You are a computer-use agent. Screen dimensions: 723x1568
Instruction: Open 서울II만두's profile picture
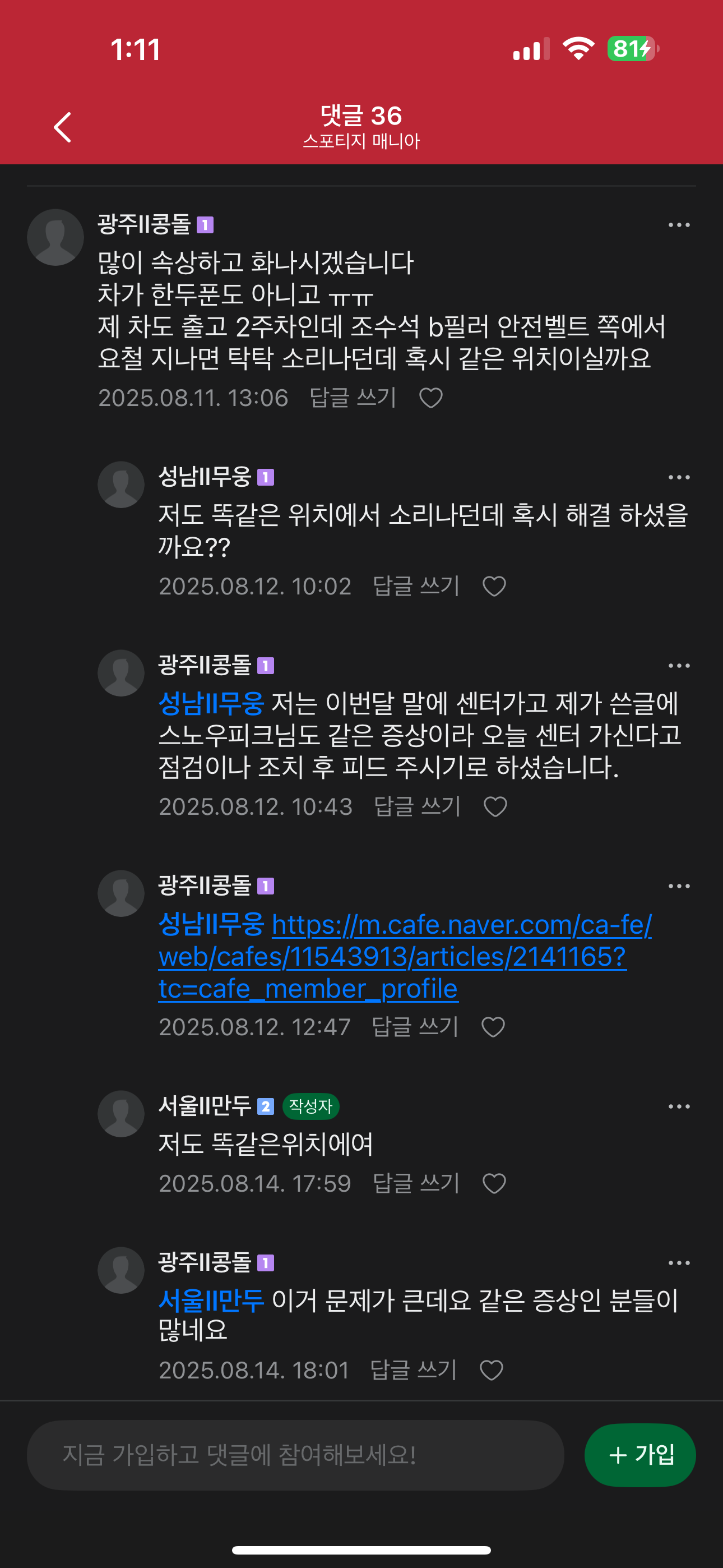(121, 1114)
